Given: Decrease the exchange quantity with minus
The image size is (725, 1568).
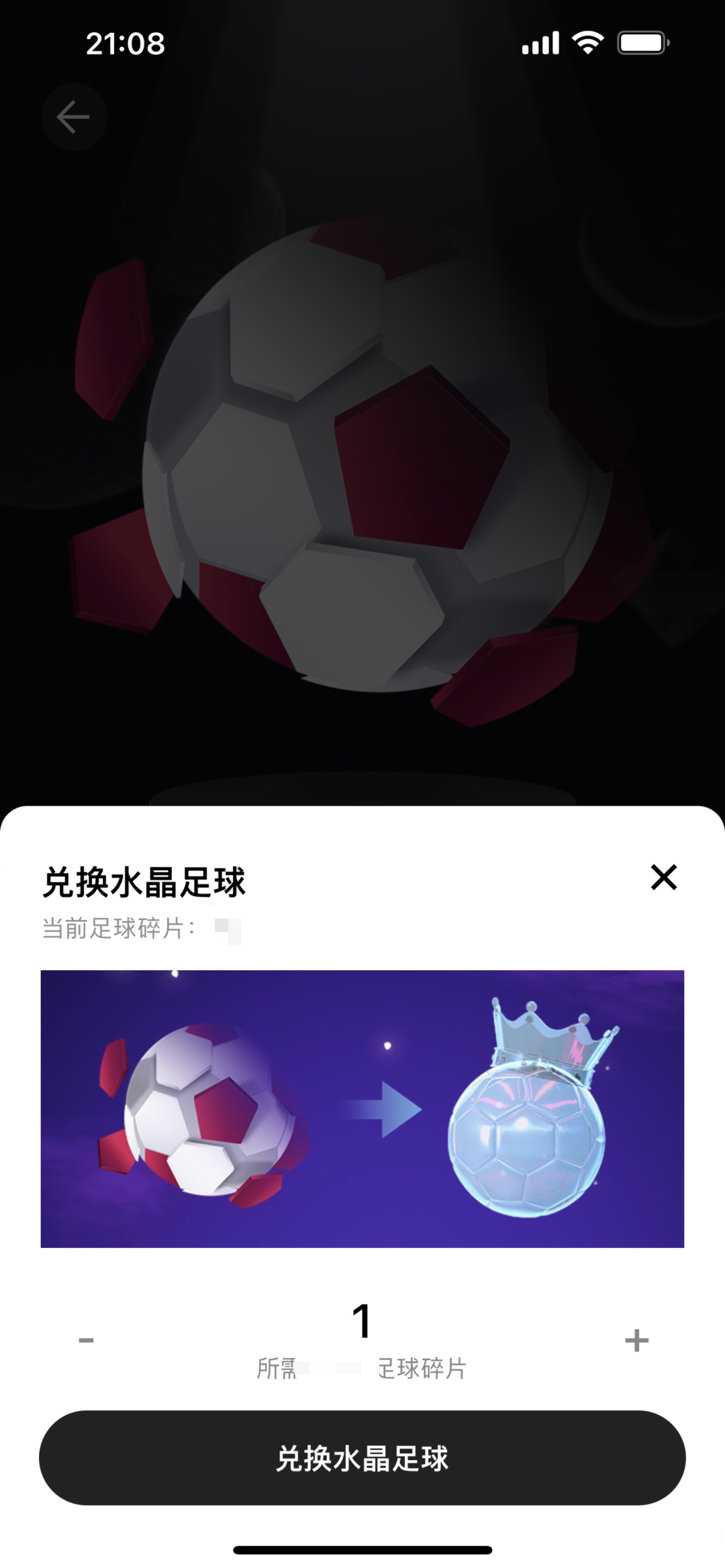Looking at the screenshot, I should pos(86,1341).
